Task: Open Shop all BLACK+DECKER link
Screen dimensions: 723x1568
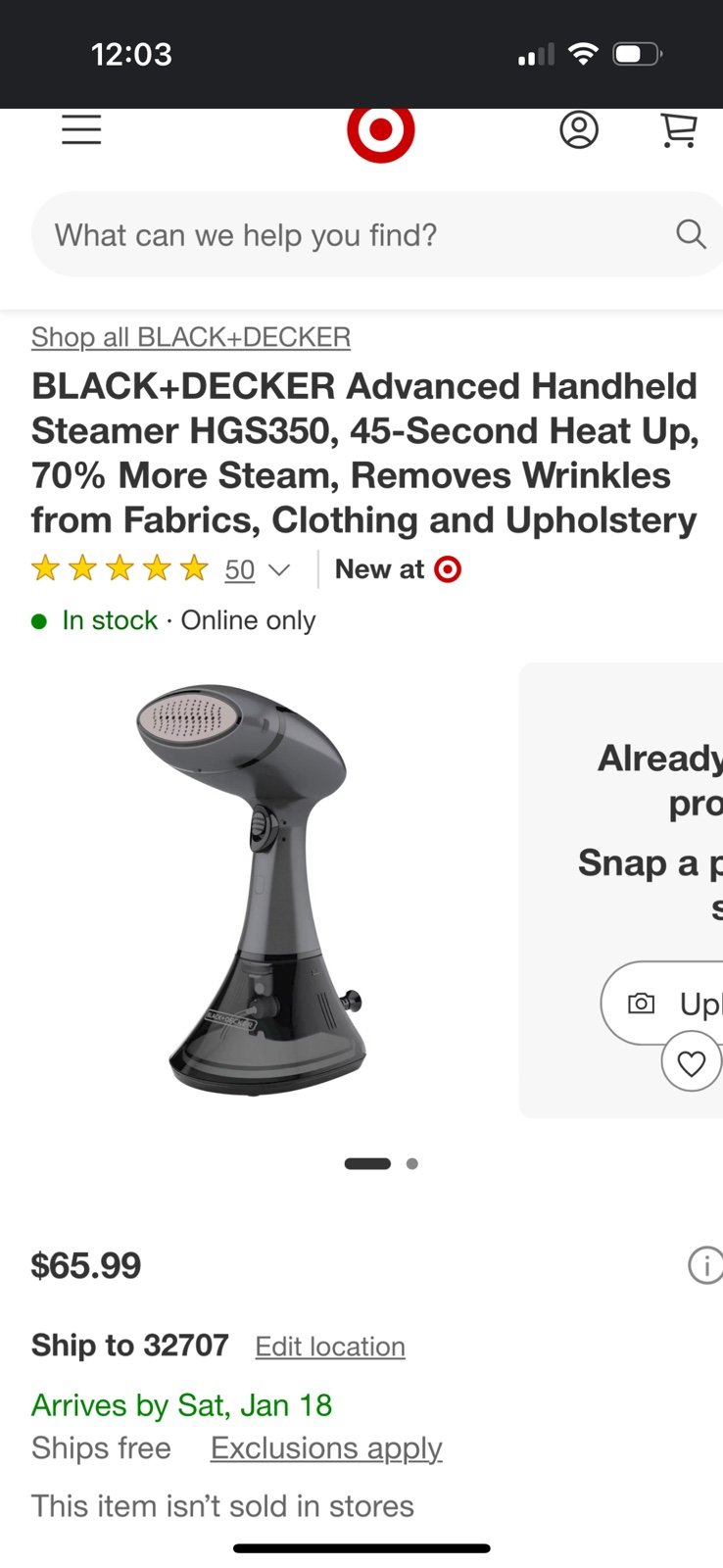Action: [191, 337]
